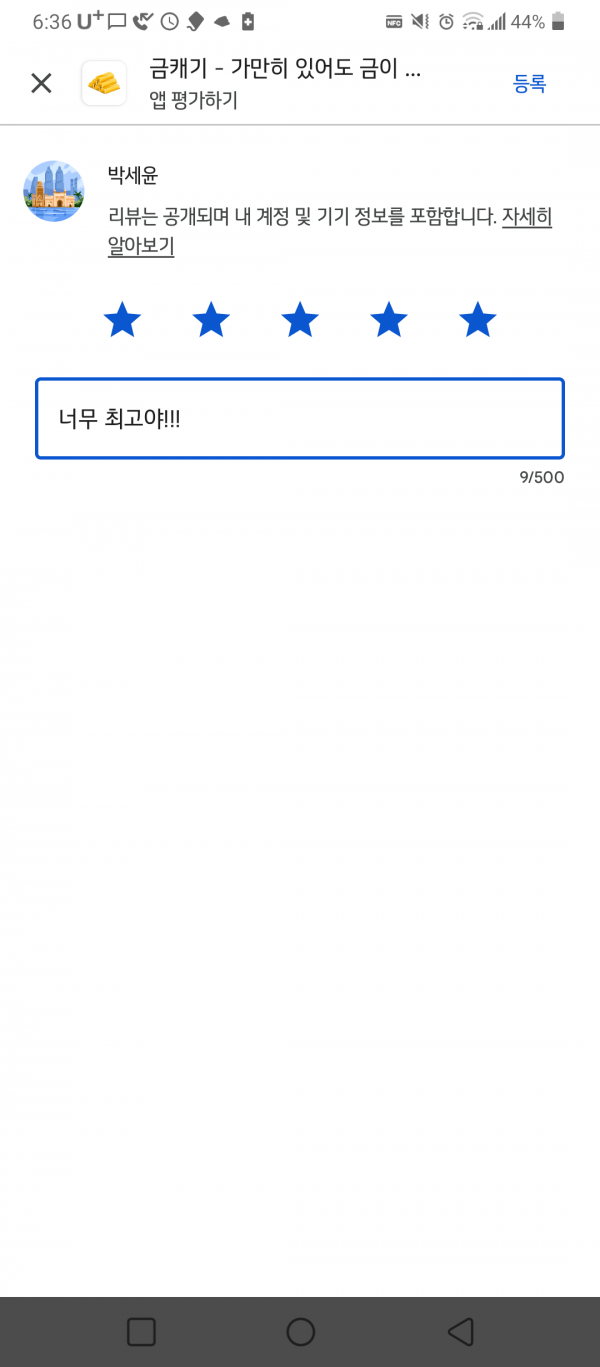Set rating to one star
The height and width of the screenshot is (1367, 600).
[x=122, y=320]
